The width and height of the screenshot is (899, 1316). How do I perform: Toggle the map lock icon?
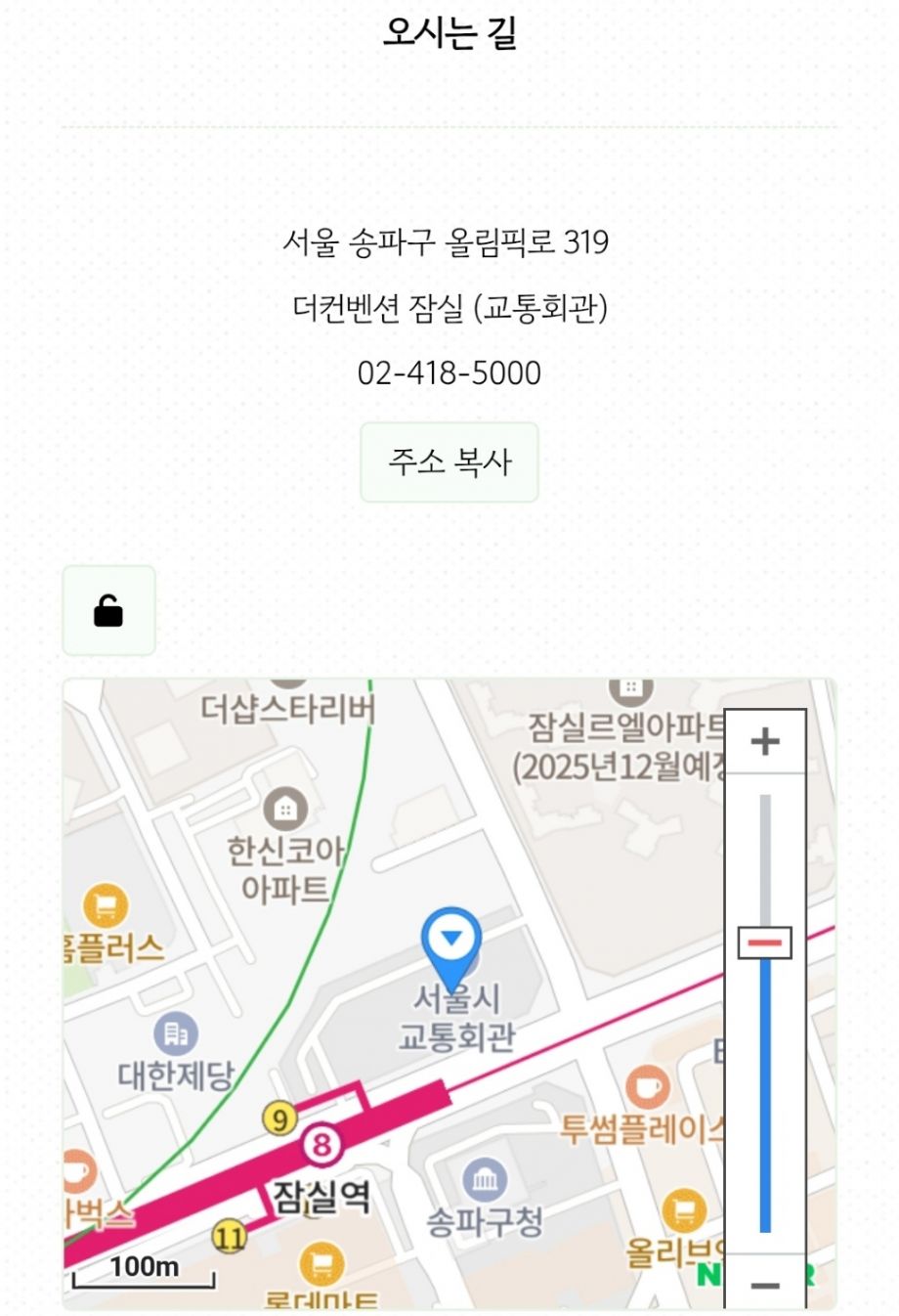[x=108, y=611]
